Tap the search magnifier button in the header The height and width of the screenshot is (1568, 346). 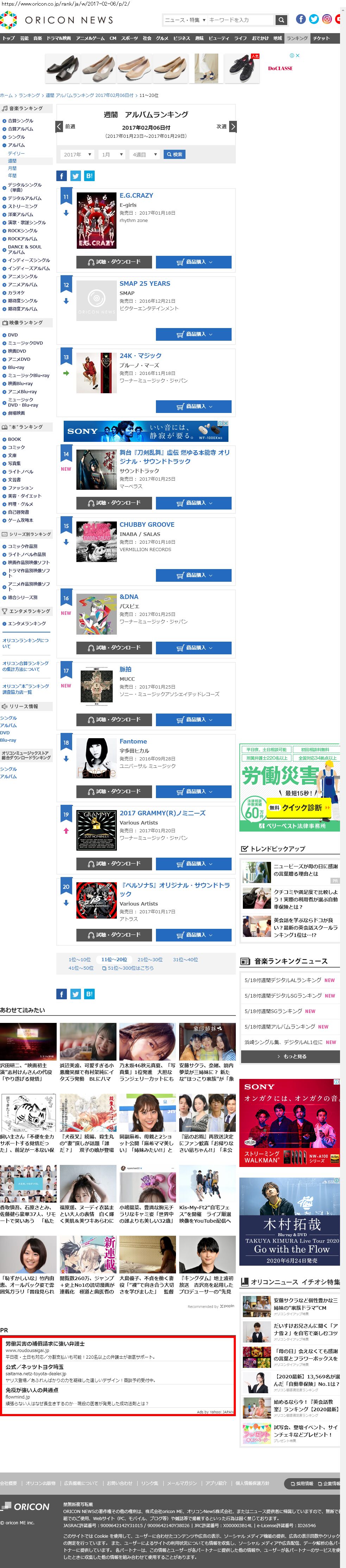pos(281,20)
